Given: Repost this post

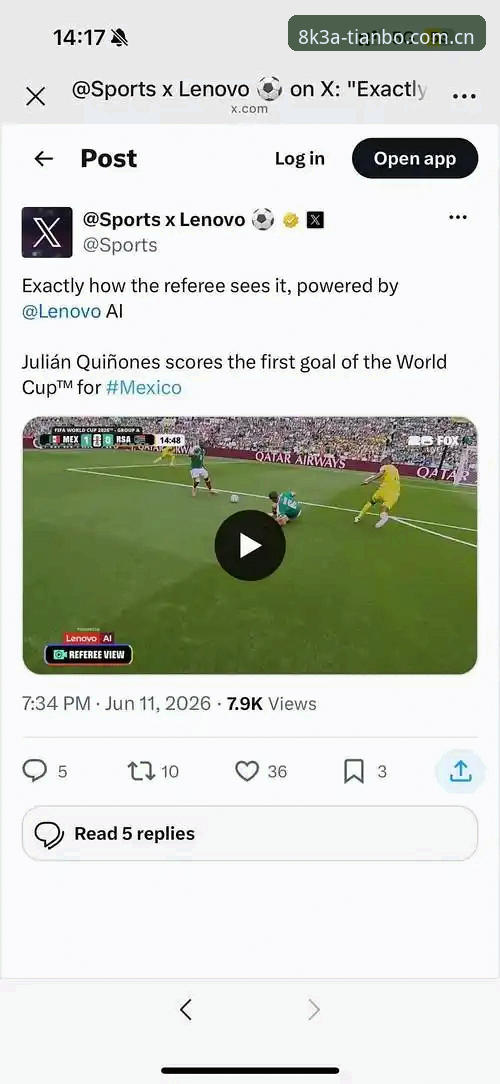Looking at the screenshot, I should click(142, 771).
